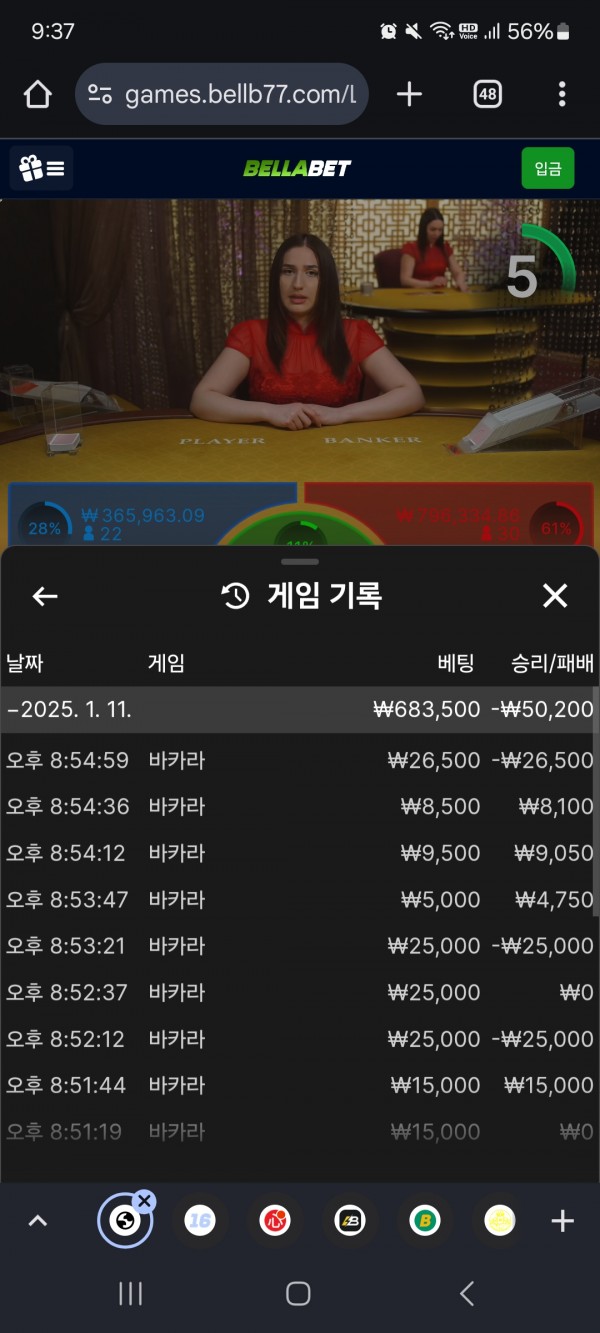This screenshot has width=600, height=1333.
Task: Add a new tab from bottom strip
Action: point(562,1221)
